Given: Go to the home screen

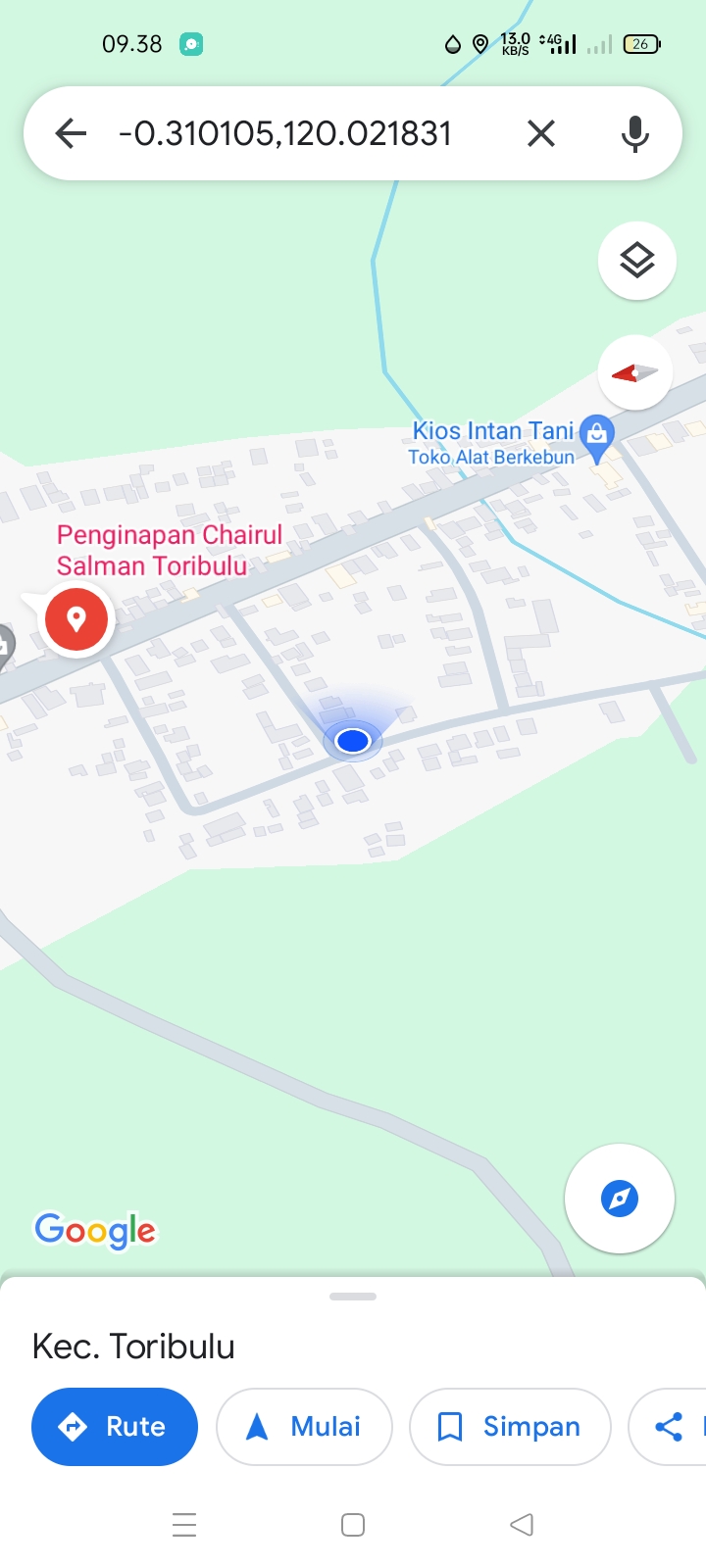Looking at the screenshot, I should (x=353, y=1525).
